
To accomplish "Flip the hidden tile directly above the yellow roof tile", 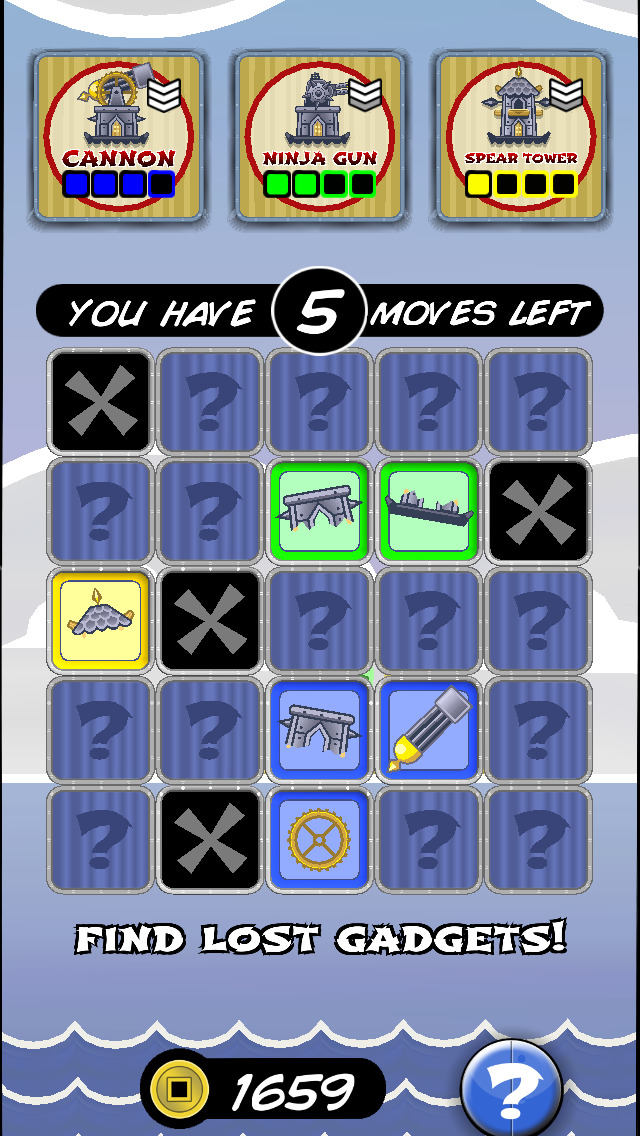I will coord(101,511).
